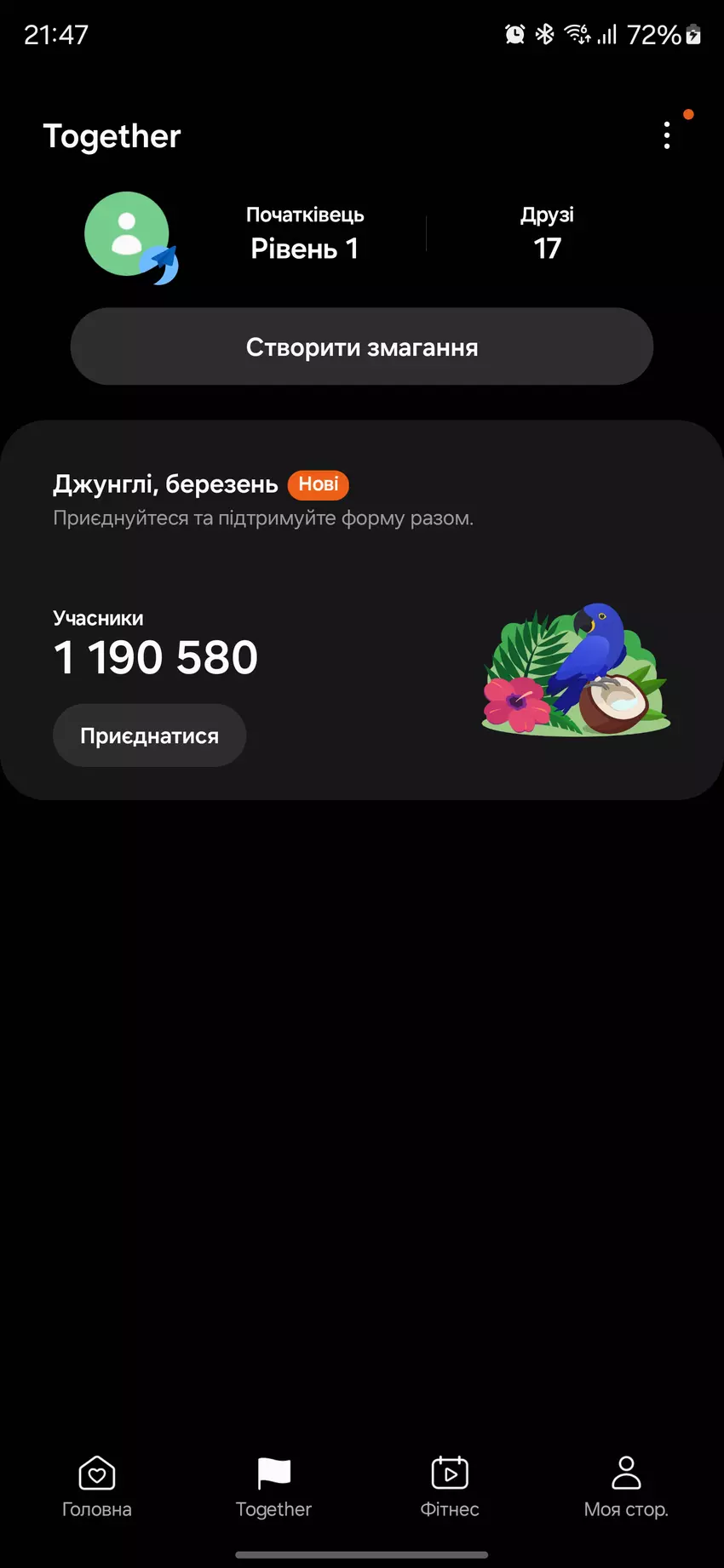Open Головна via the heart-house icon
724x1568 pixels.
tap(96, 1472)
